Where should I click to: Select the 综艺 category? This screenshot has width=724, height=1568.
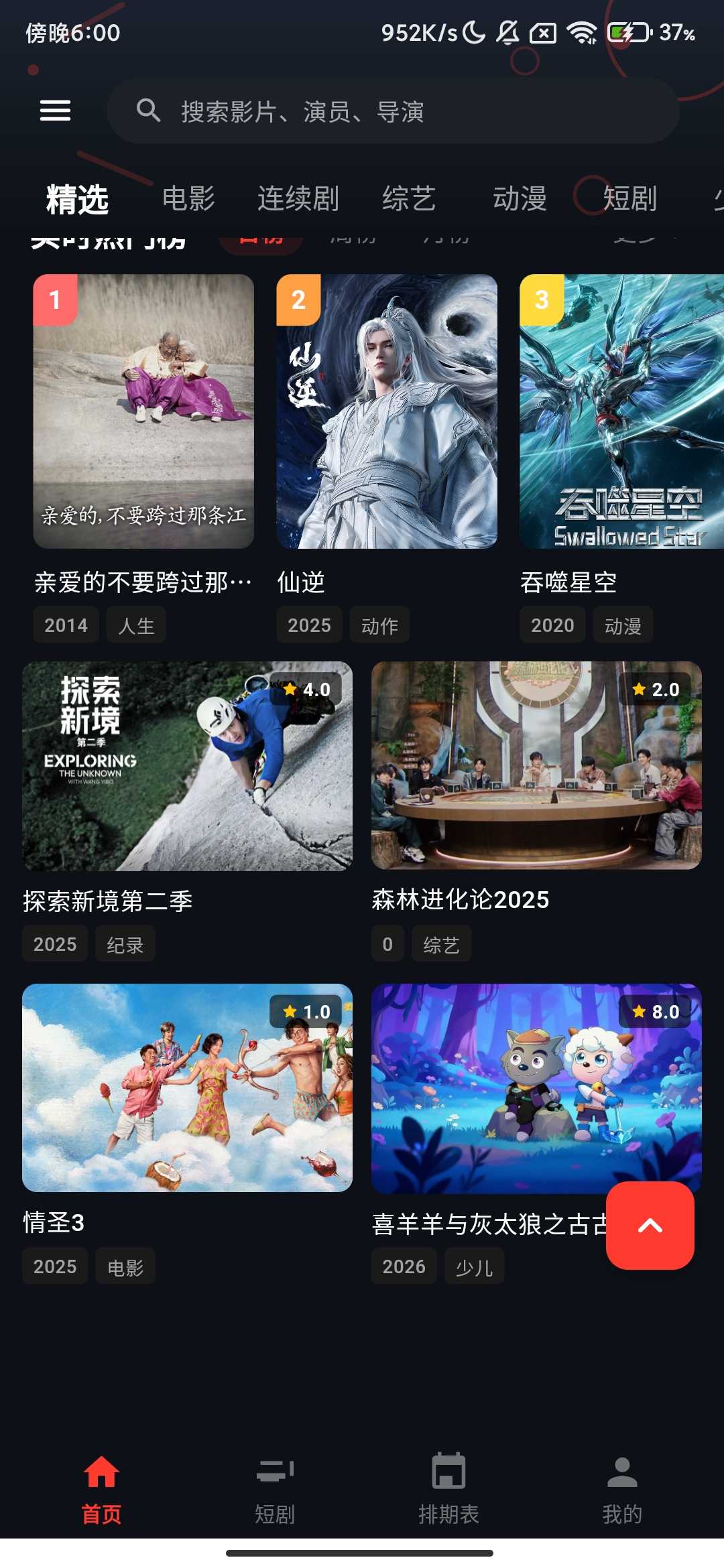(x=410, y=199)
